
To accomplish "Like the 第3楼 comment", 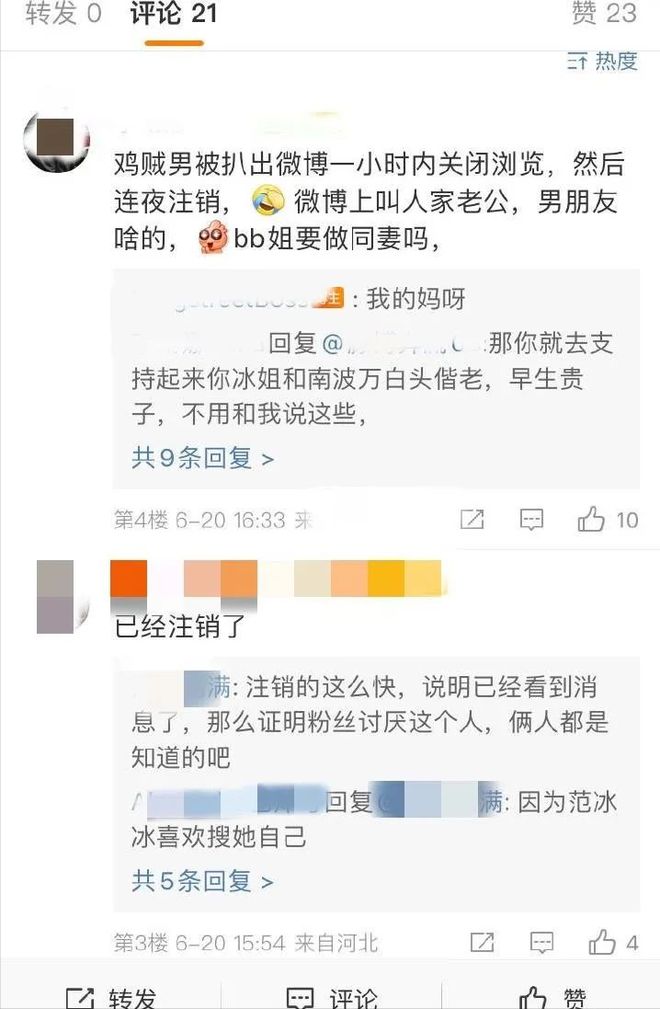I will (613, 942).
